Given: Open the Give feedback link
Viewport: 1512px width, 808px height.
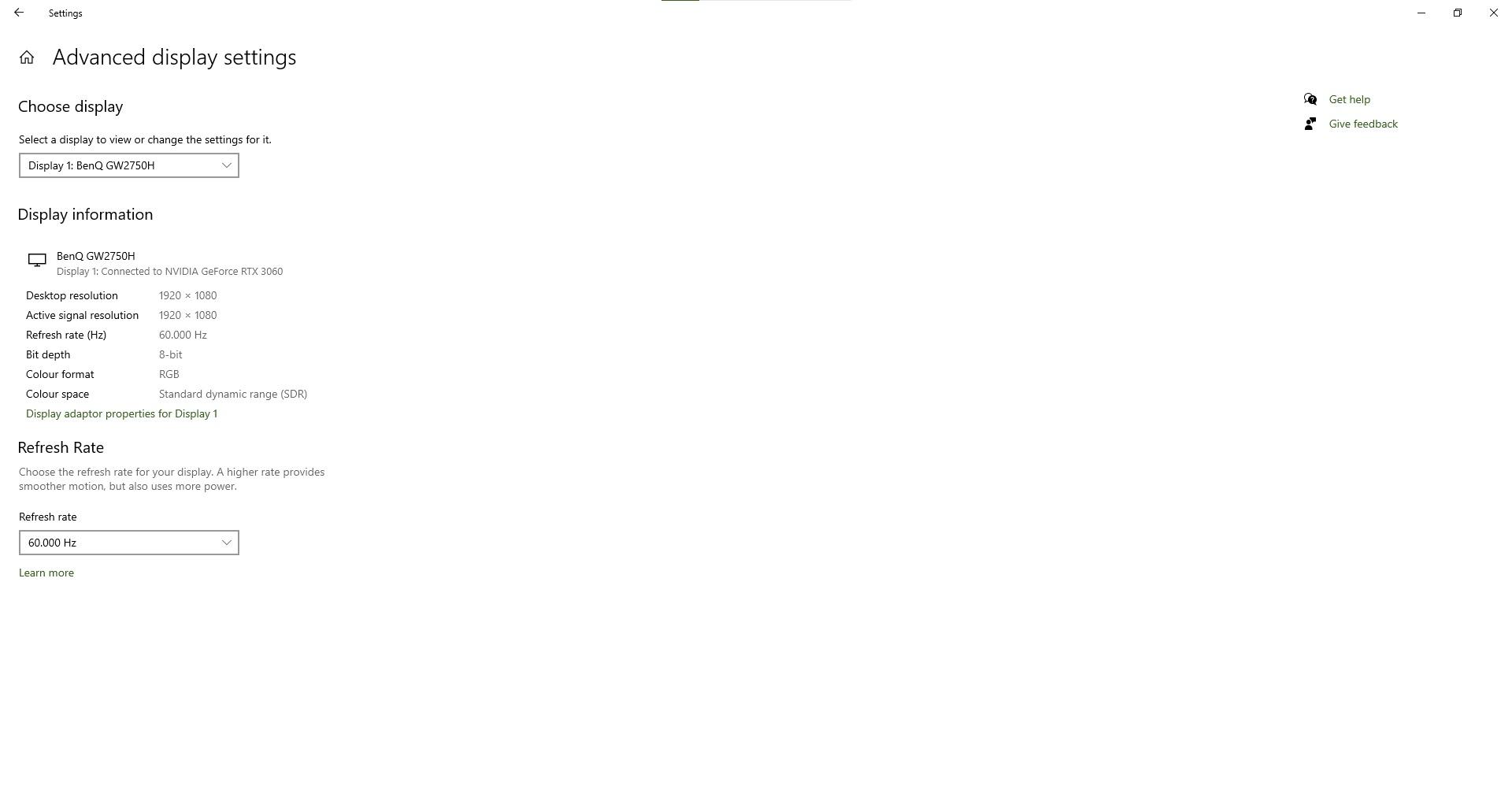Looking at the screenshot, I should coord(1362,124).
